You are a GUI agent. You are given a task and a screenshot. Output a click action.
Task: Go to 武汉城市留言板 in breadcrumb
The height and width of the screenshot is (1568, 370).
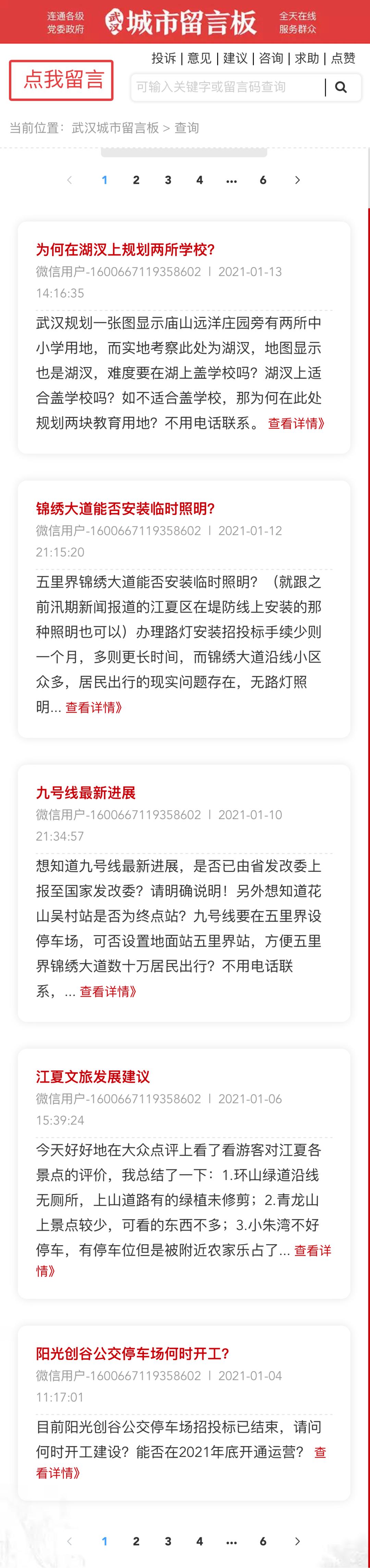click(x=115, y=128)
